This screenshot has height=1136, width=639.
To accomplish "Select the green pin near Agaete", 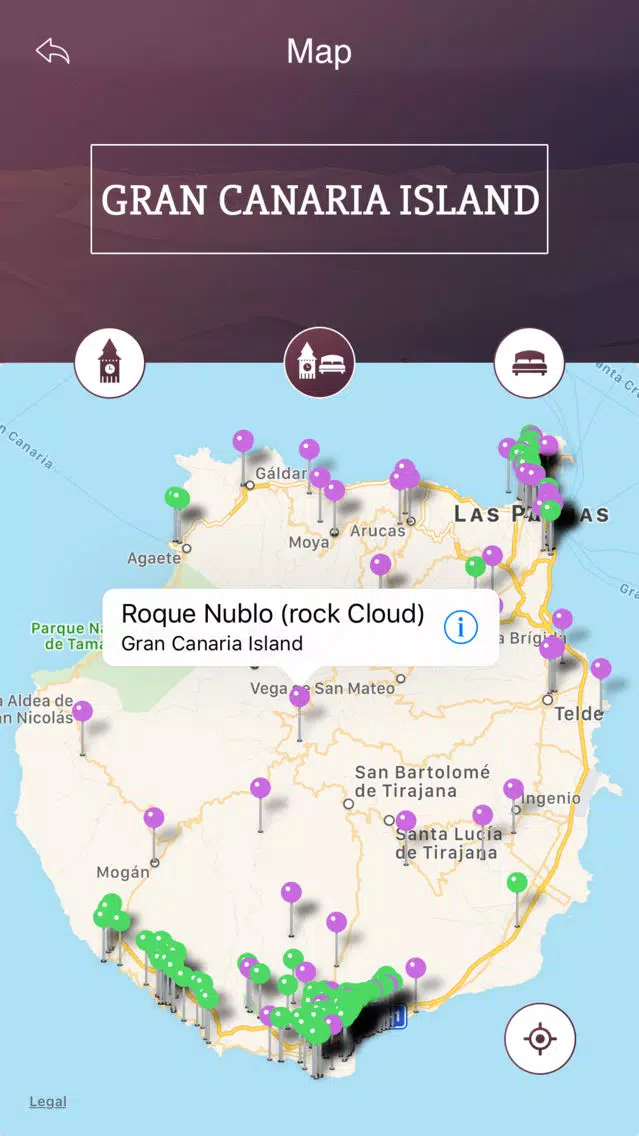I will (176, 498).
